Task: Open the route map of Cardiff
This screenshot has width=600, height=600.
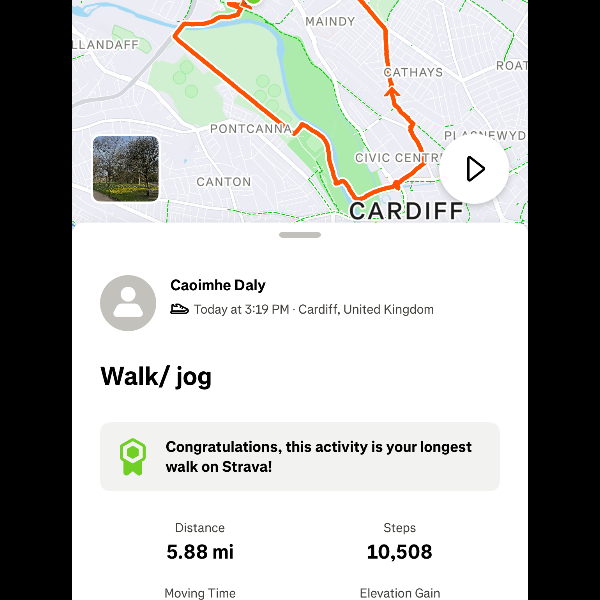Action: tap(300, 90)
